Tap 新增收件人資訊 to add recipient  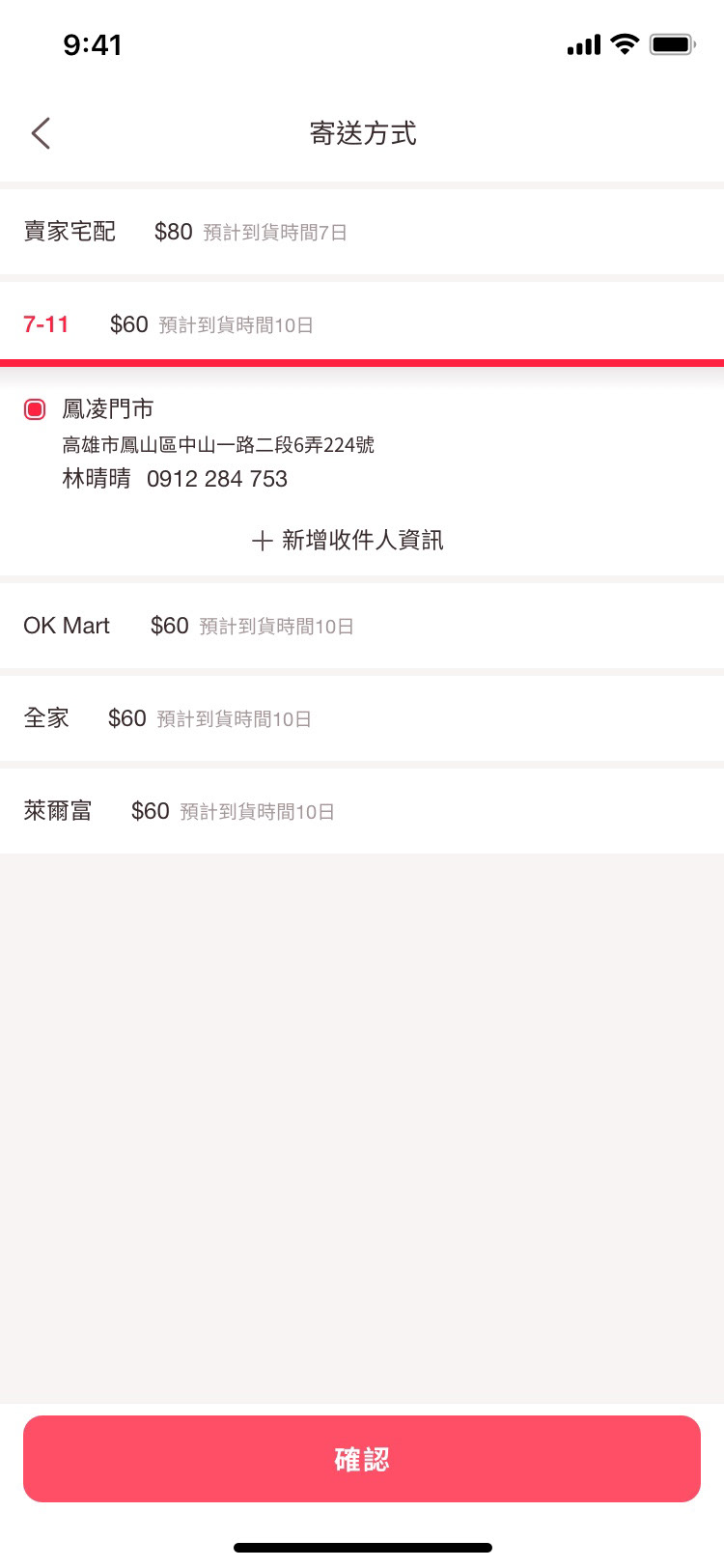(348, 540)
